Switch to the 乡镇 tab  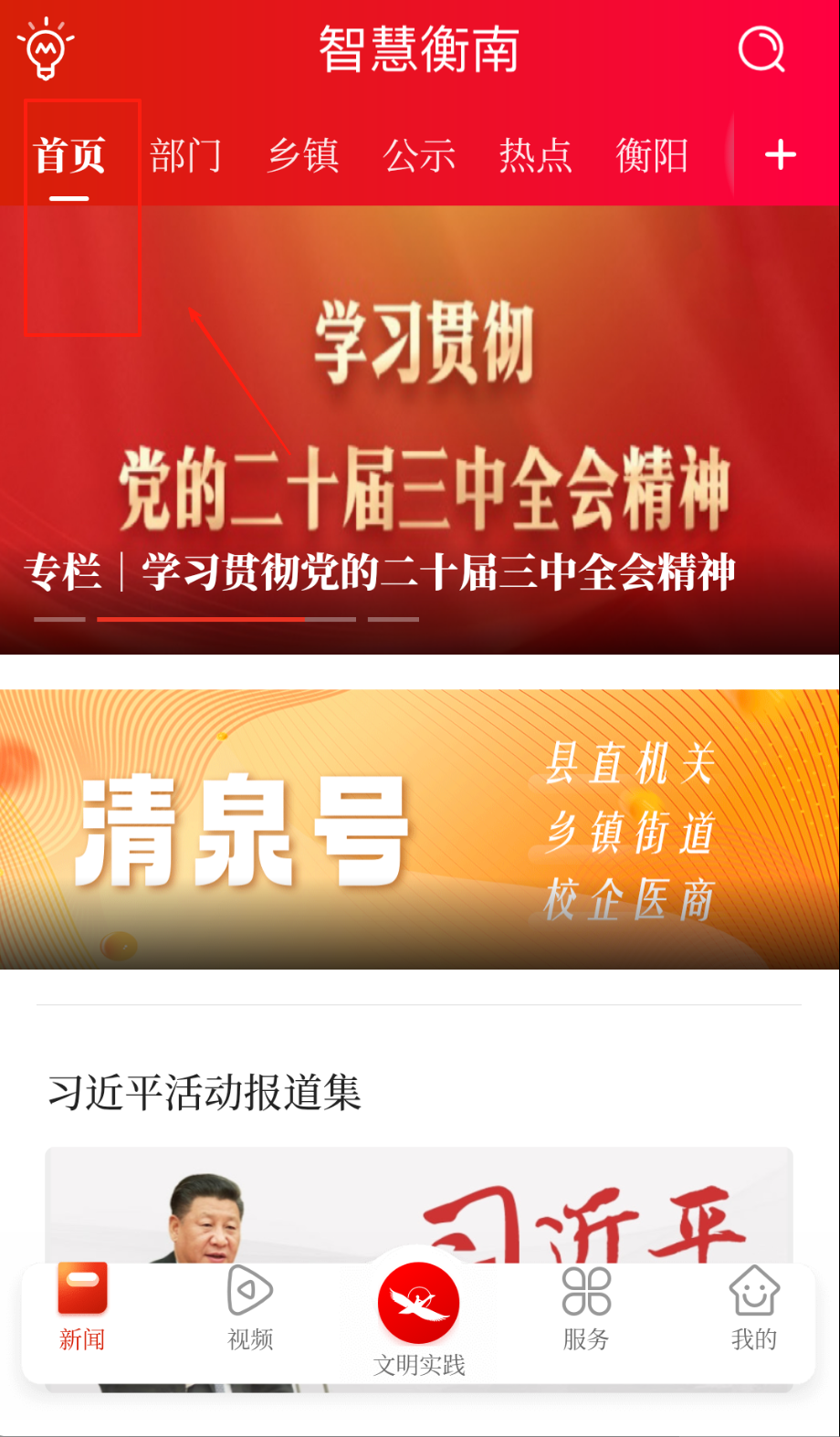click(x=302, y=156)
